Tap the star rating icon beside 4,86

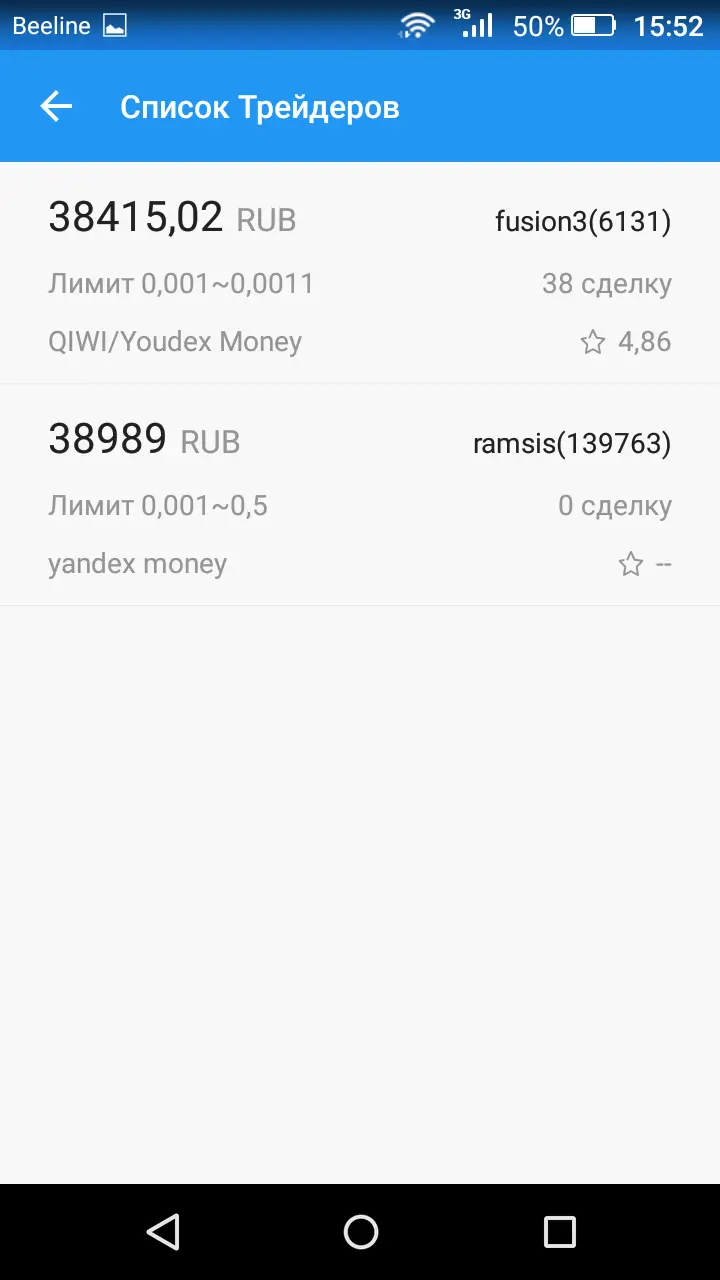[x=594, y=341]
